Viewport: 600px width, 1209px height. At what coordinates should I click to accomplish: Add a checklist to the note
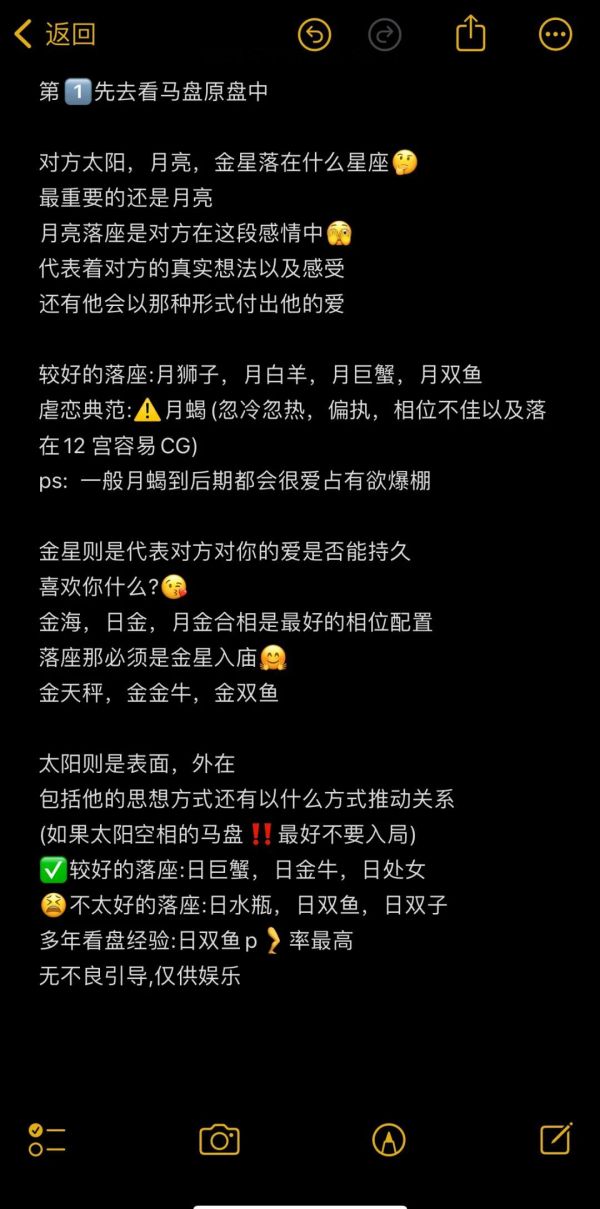point(47,1139)
